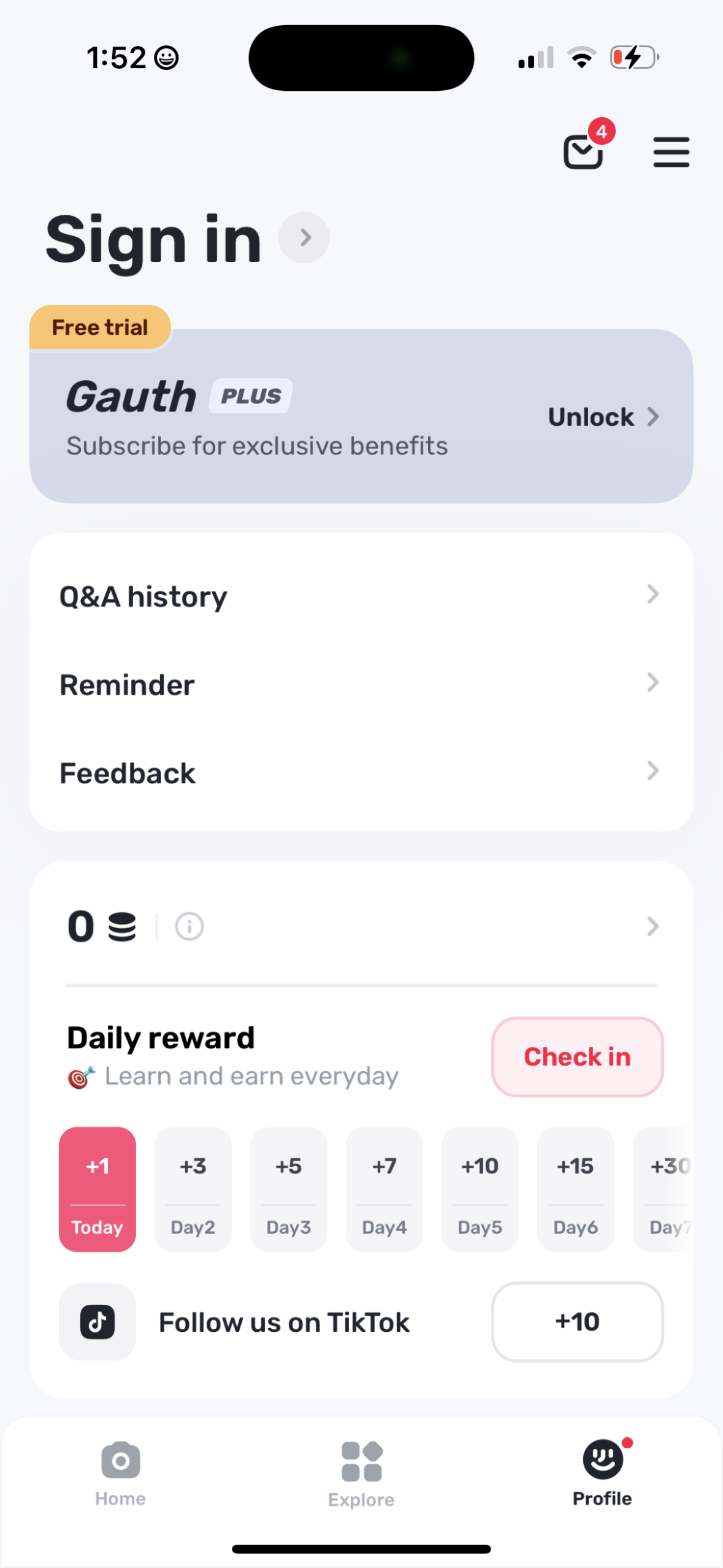723x1568 pixels.
Task: Open Q&A history
Action: 361,596
